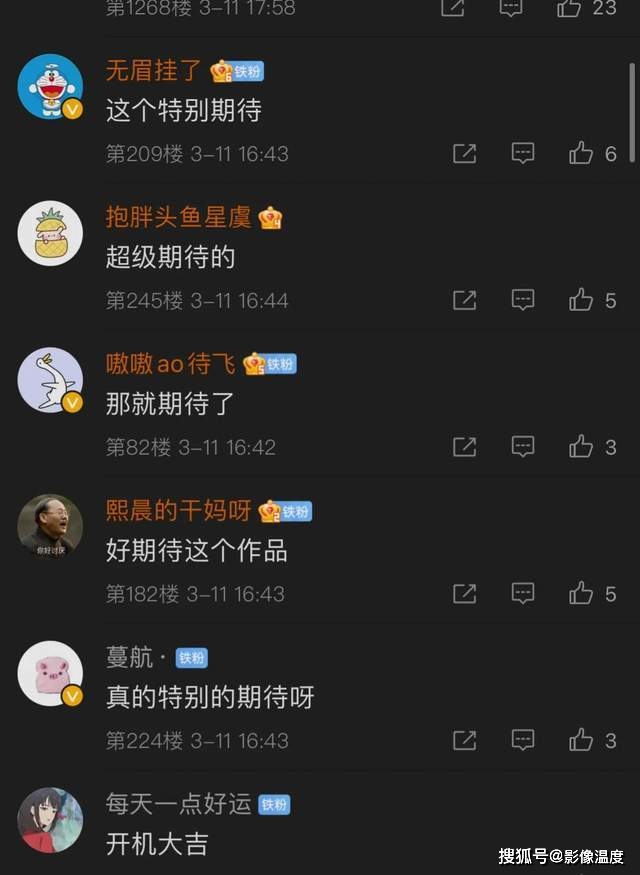This screenshot has height=875, width=640.
Task: Like the top comment on floor 1268
Action: click(569, 8)
